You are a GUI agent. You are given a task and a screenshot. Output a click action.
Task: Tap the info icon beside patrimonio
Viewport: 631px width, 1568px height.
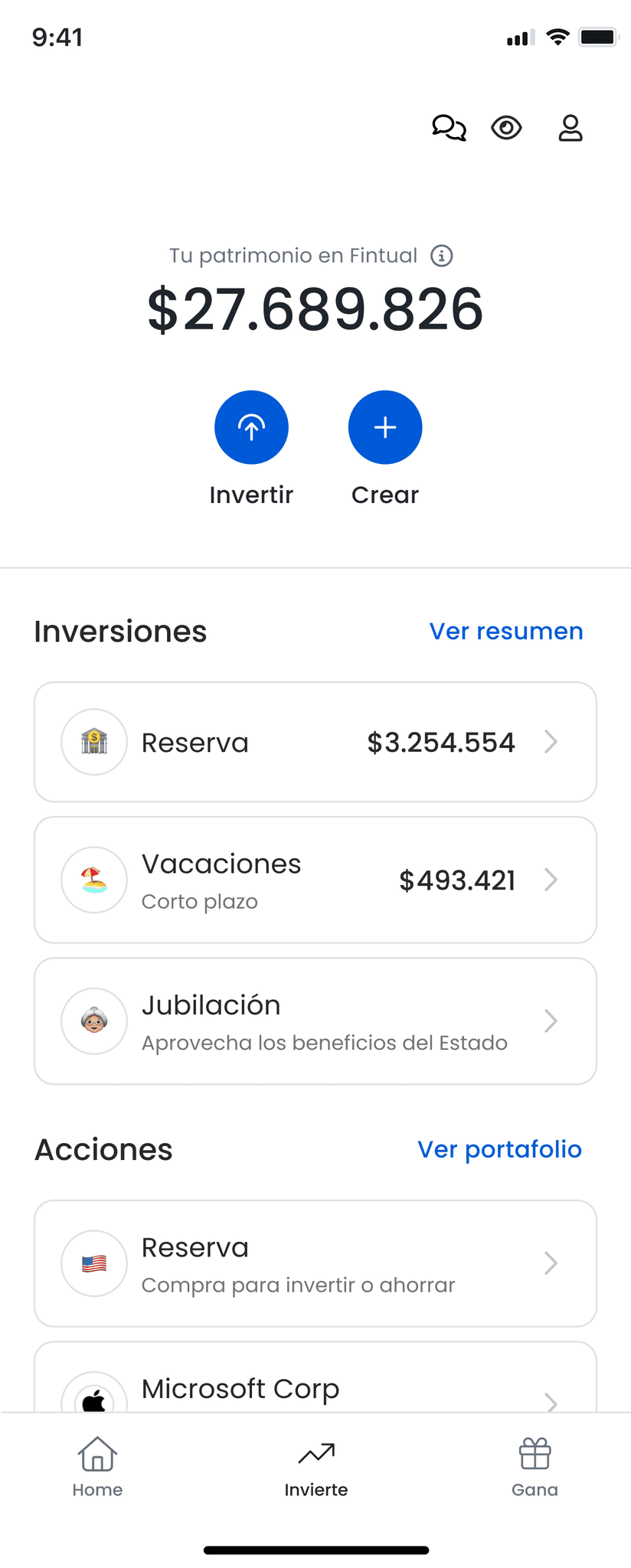[442, 256]
